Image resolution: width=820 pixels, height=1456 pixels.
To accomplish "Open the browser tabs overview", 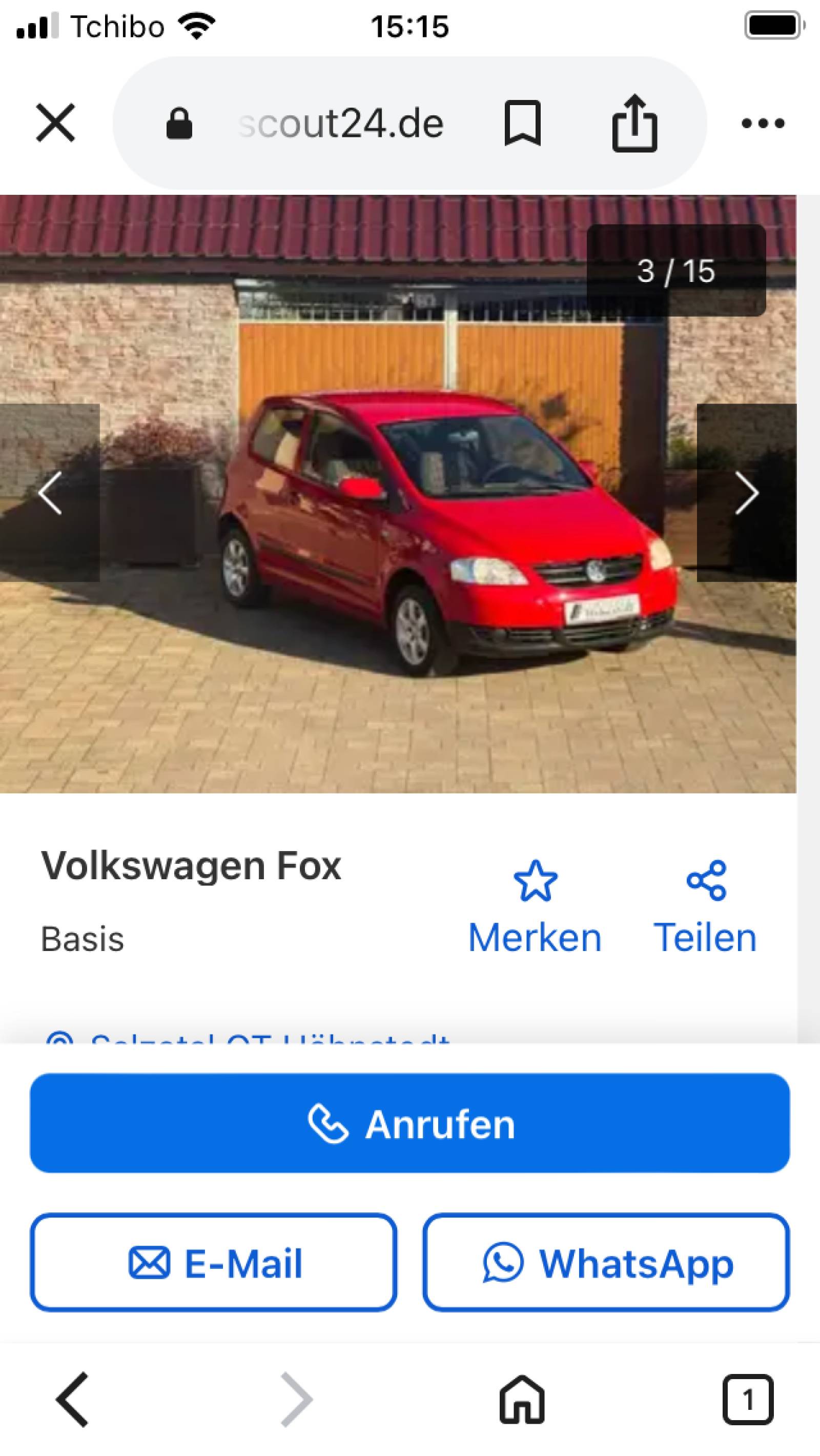I will tap(747, 1400).
